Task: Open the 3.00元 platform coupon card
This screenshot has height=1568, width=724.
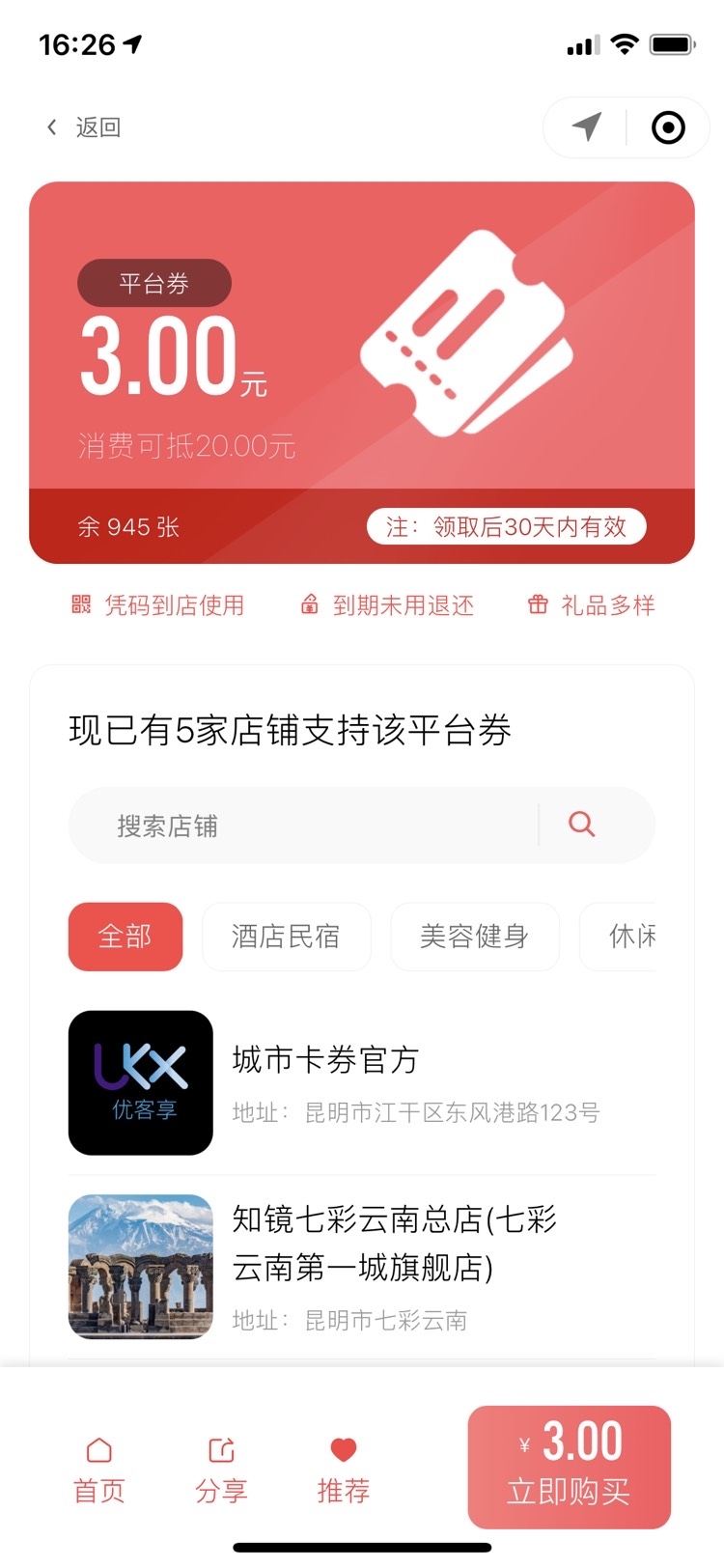Action: (362, 372)
